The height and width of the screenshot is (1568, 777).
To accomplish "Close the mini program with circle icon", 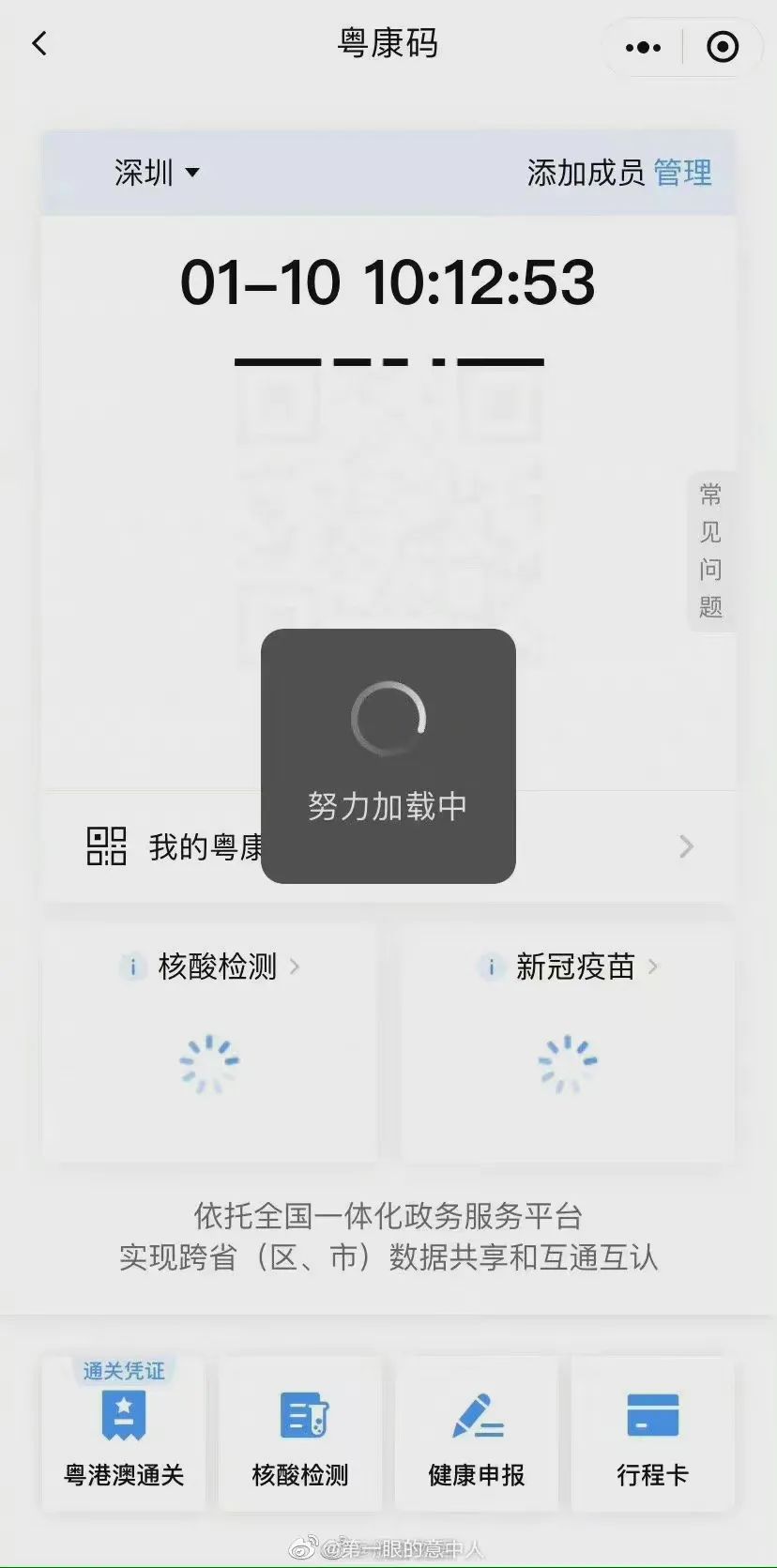I will tap(722, 47).
